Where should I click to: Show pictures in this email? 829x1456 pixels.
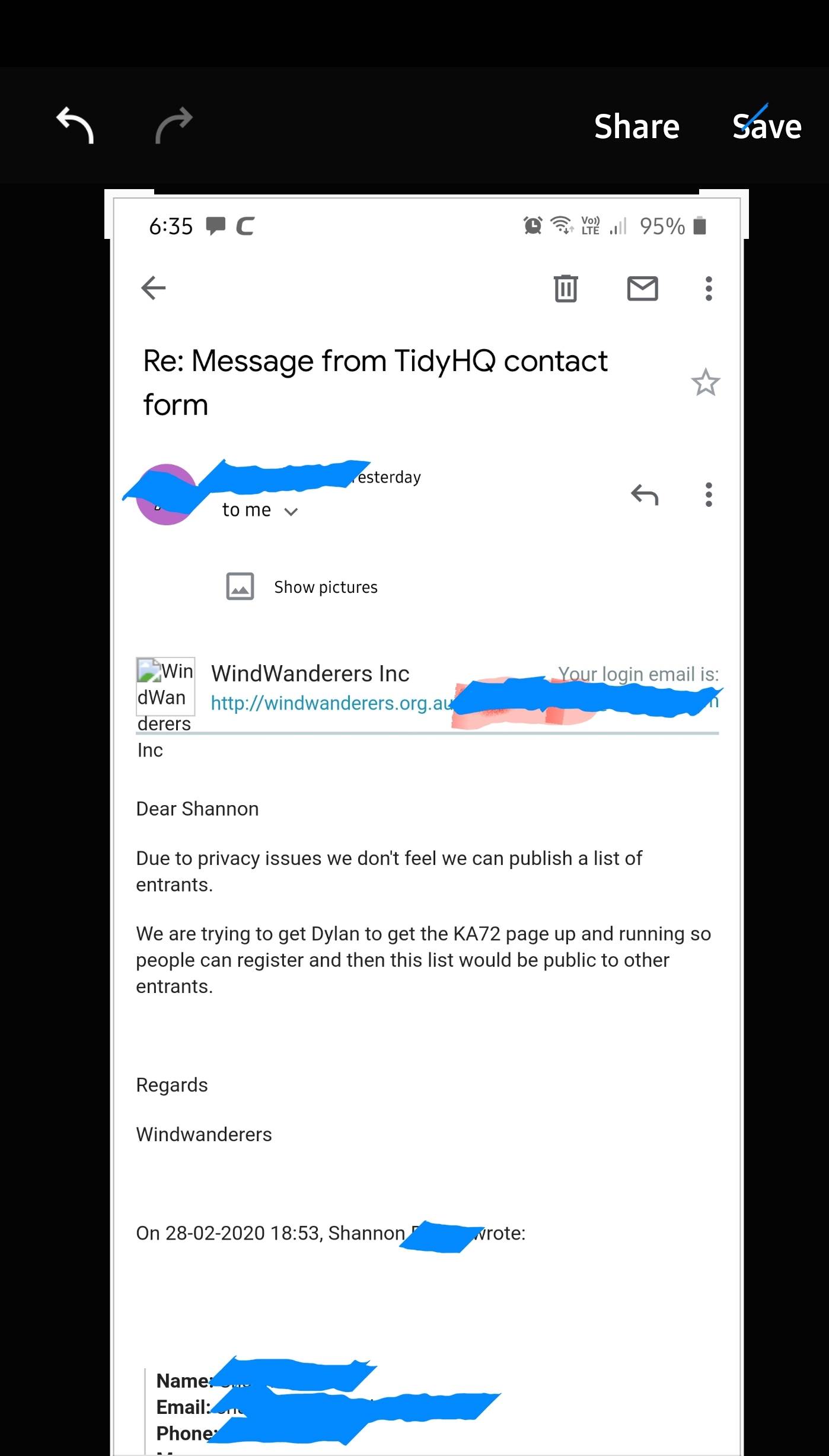(325, 587)
